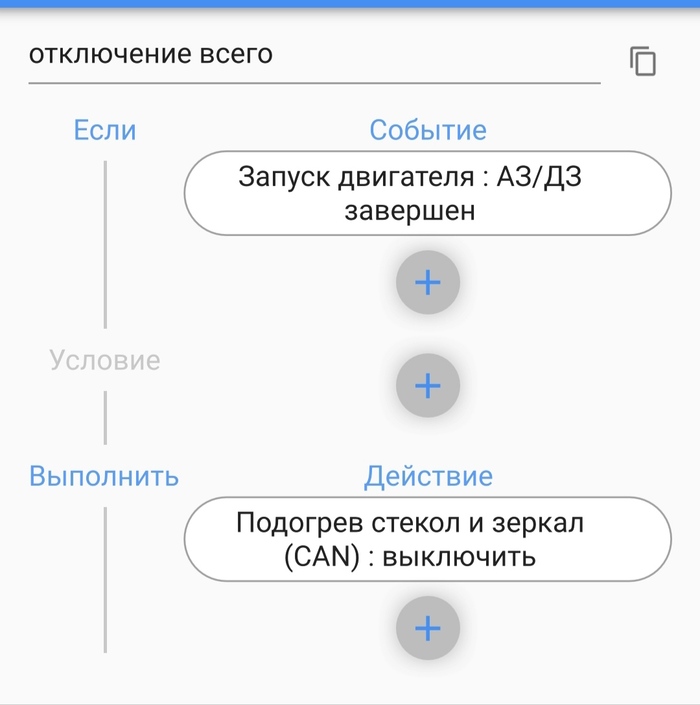This screenshot has width=700, height=705.
Task: Edit the scenario name field
Action: pyautogui.click(x=314, y=54)
